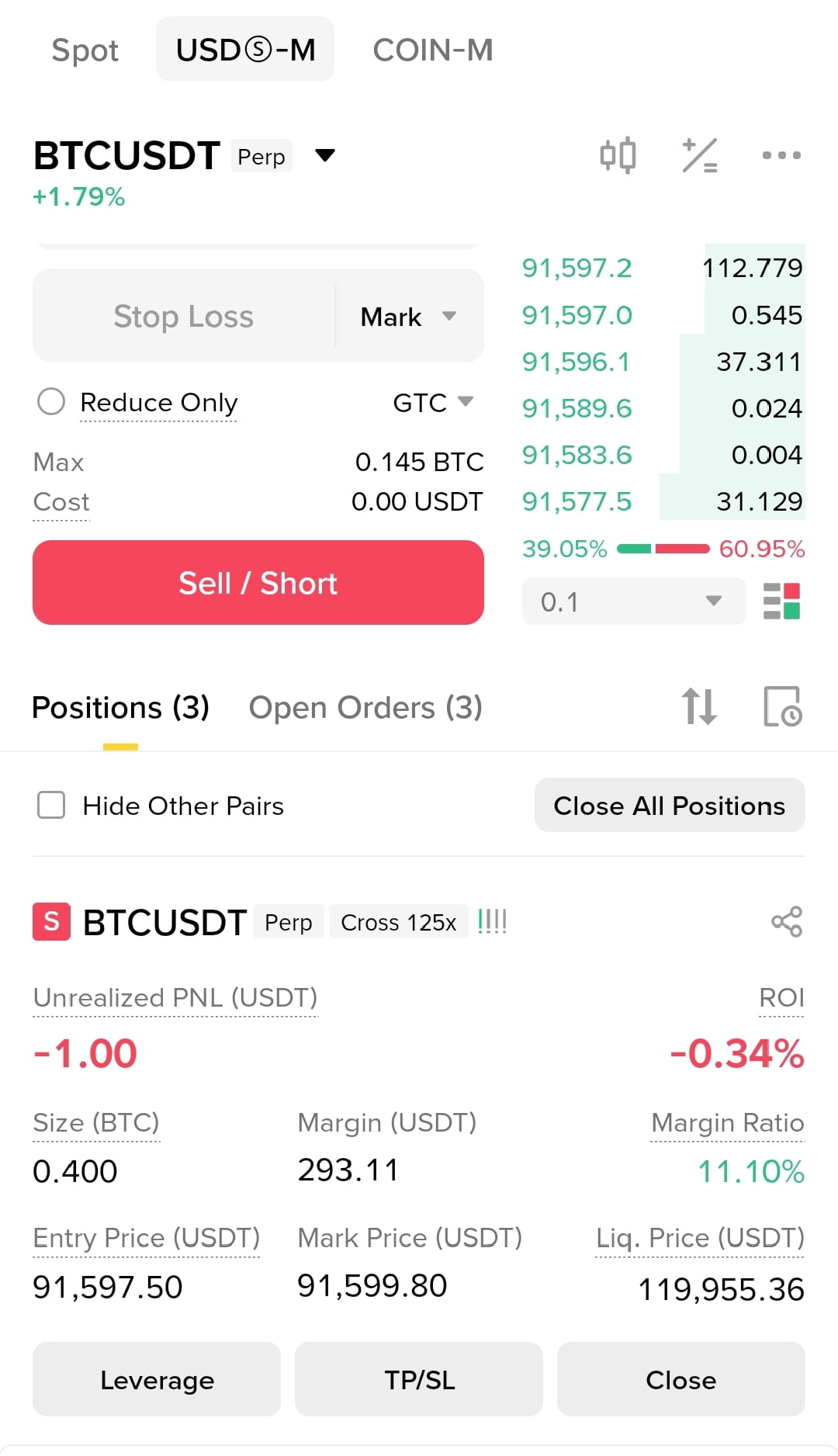This screenshot has height=1456, width=838.
Task: Set TP/SL for the BTCUSDT position
Action: (x=419, y=1380)
